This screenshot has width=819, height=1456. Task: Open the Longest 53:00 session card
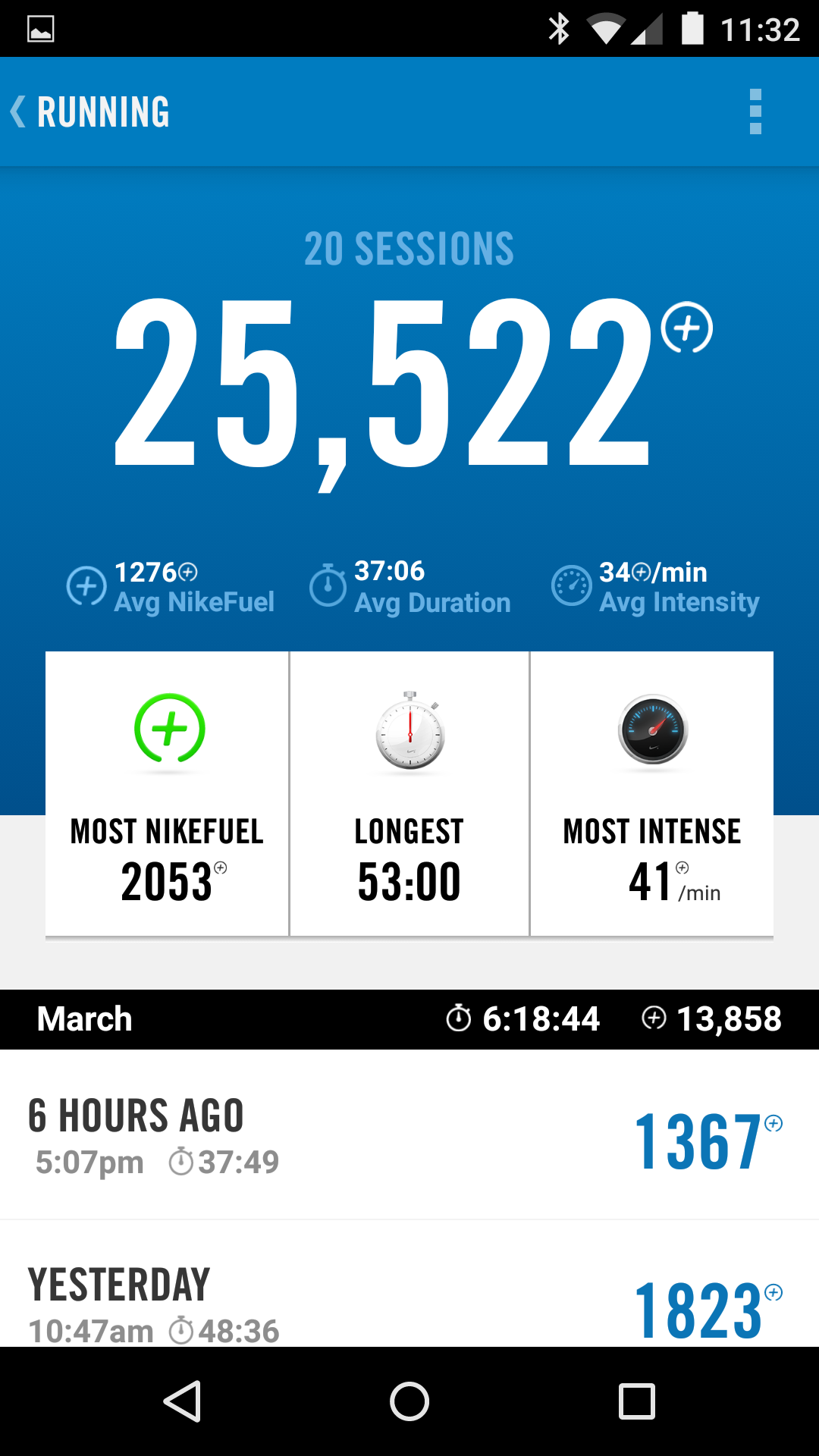(x=409, y=794)
